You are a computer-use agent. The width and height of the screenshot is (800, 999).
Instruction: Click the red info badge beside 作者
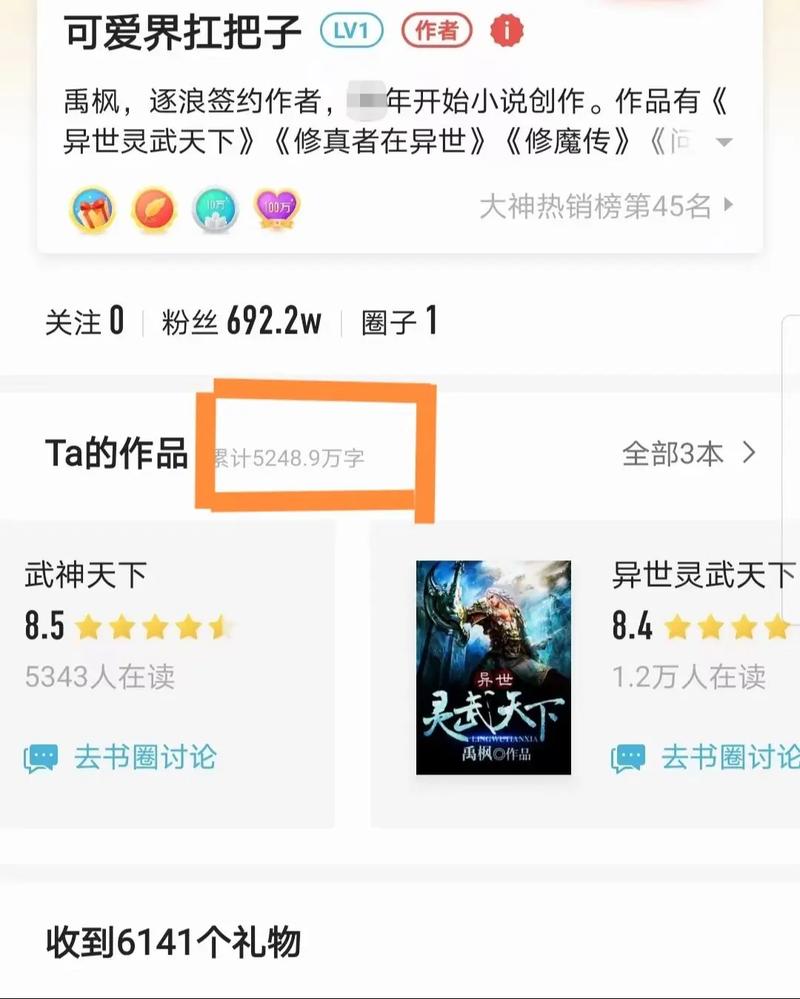(x=508, y=30)
